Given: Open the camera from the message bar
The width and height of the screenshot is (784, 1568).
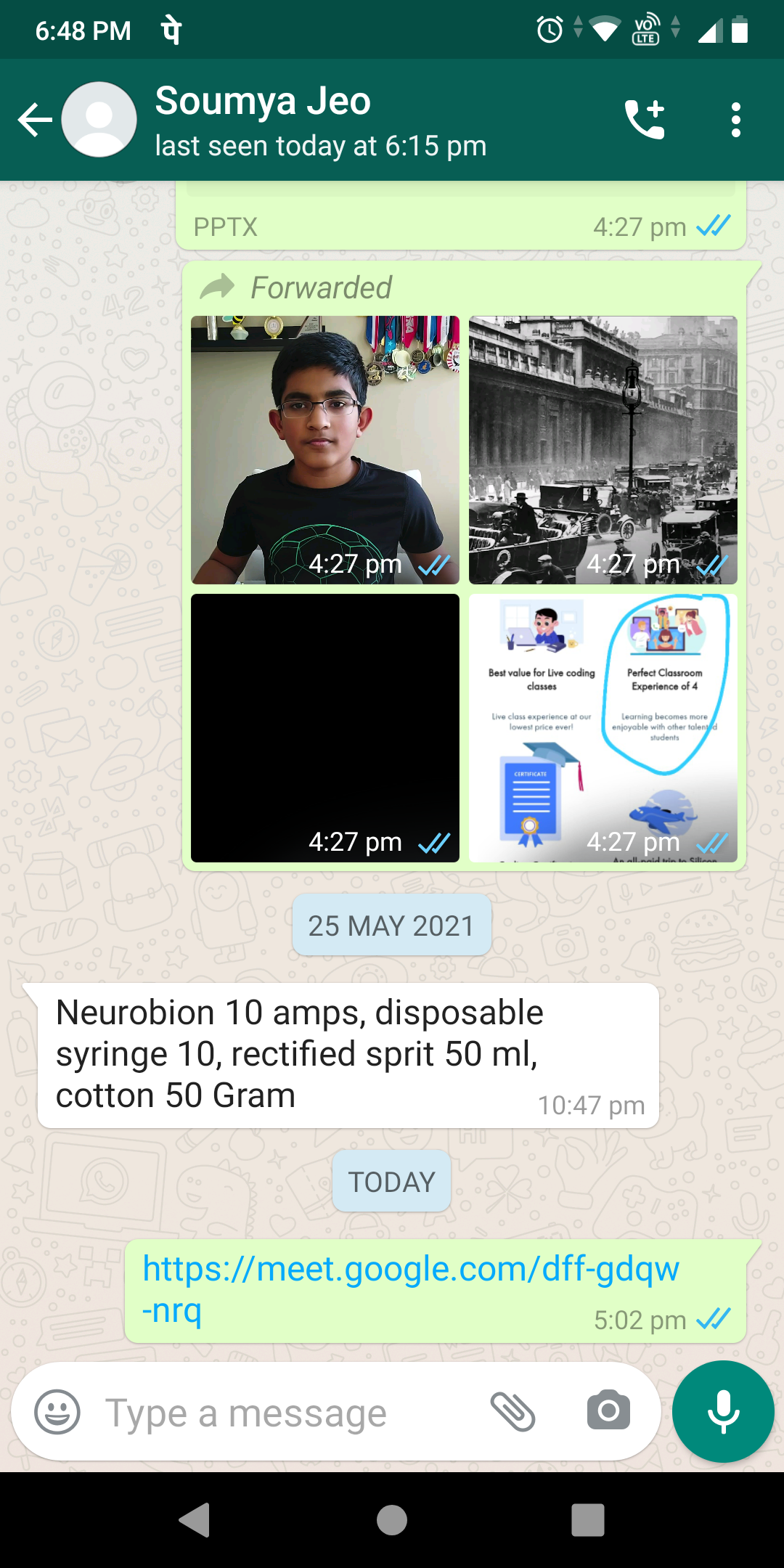Looking at the screenshot, I should click(x=608, y=1410).
